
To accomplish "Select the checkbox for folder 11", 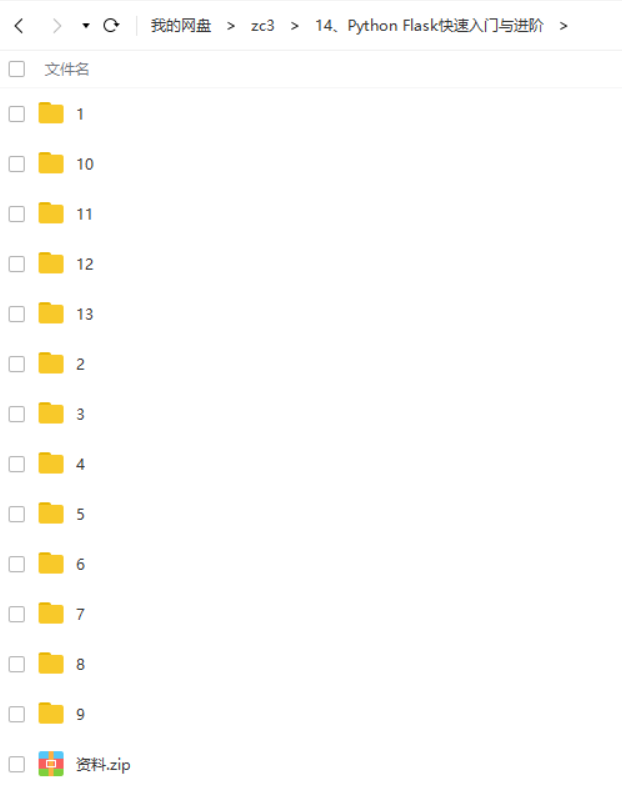I will pos(17,214).
